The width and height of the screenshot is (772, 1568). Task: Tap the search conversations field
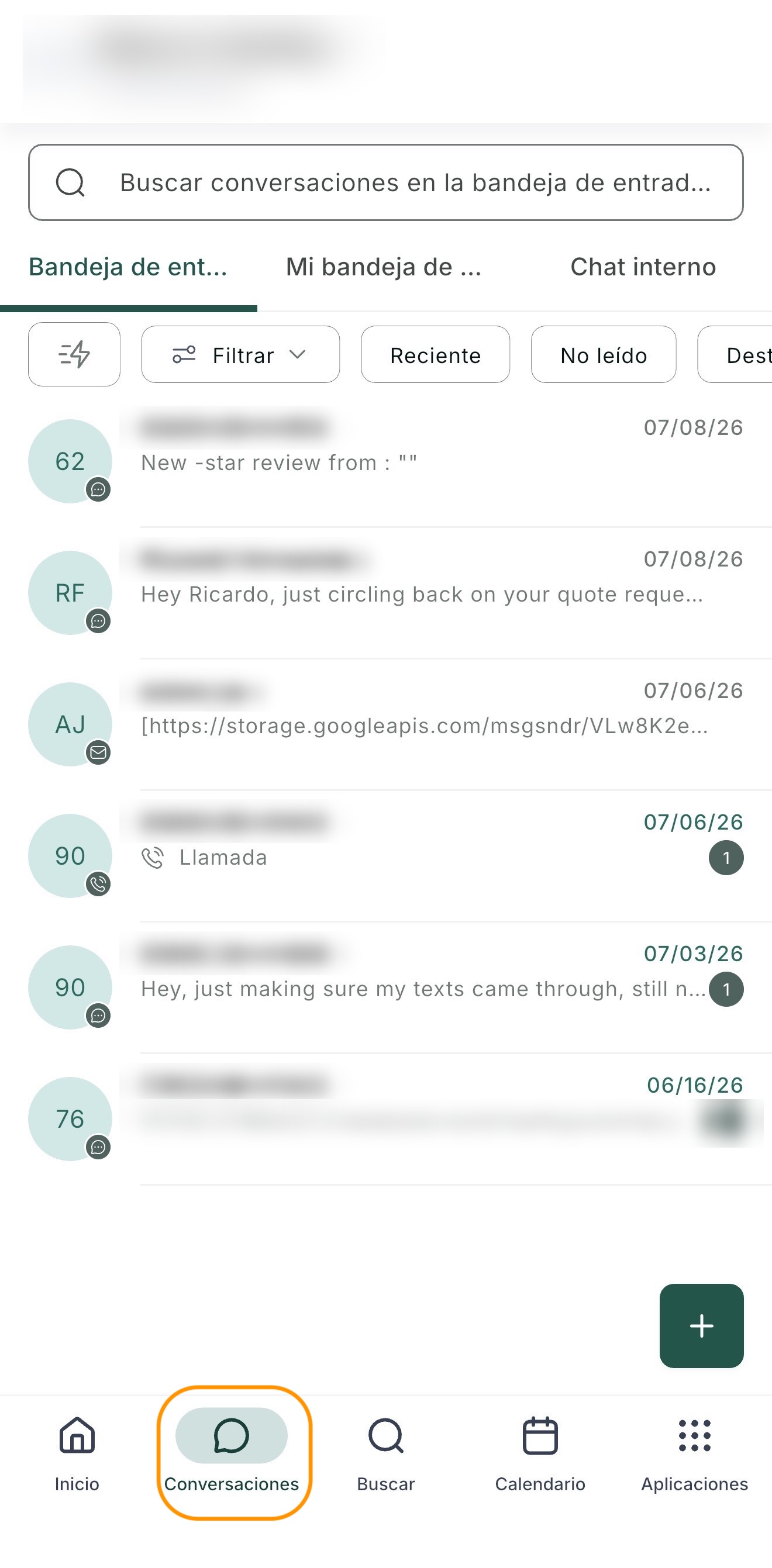click(385, 182)
